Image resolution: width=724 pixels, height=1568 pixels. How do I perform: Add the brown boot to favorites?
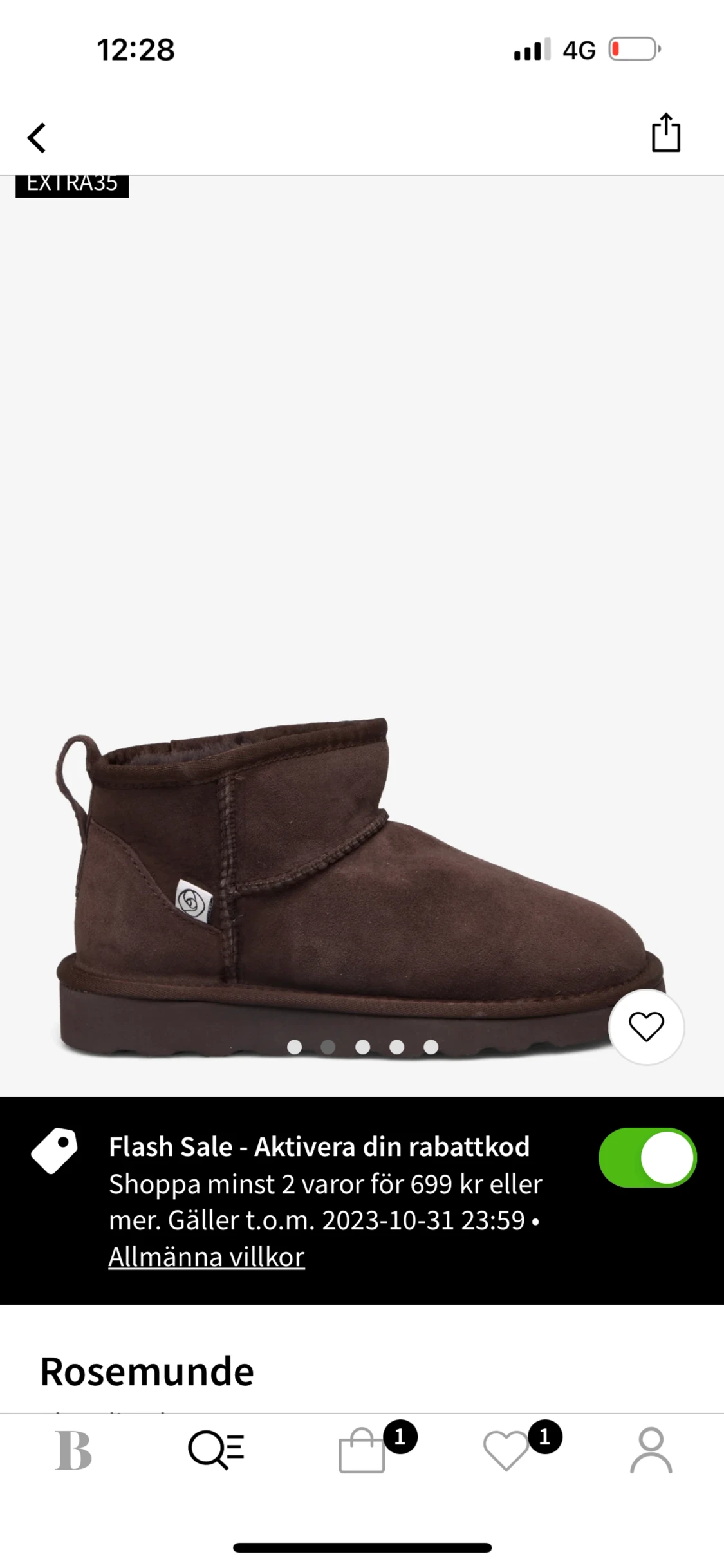coord(646,1027)
